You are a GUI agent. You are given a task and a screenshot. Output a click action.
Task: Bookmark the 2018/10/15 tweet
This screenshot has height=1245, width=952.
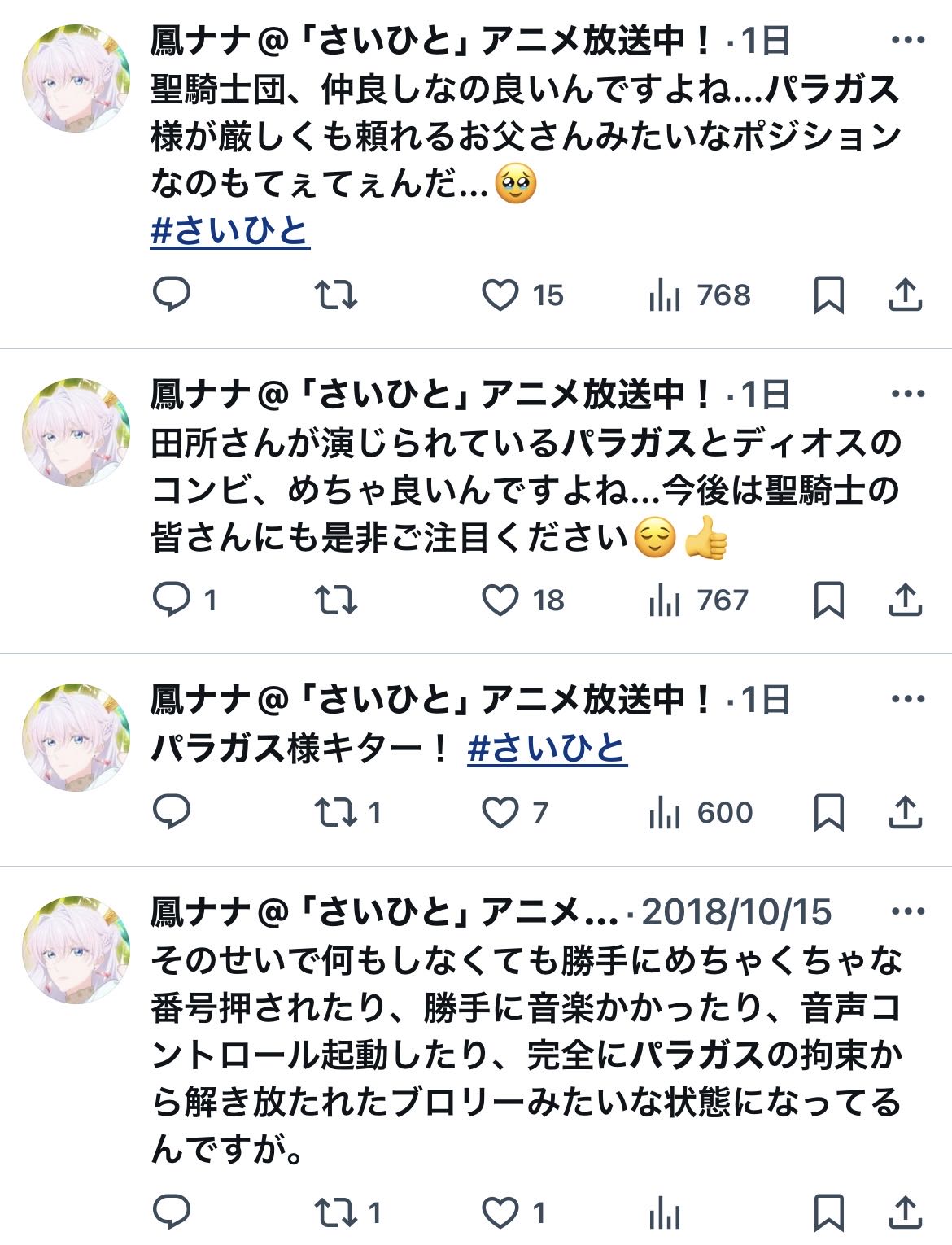tap(828, 1213)
